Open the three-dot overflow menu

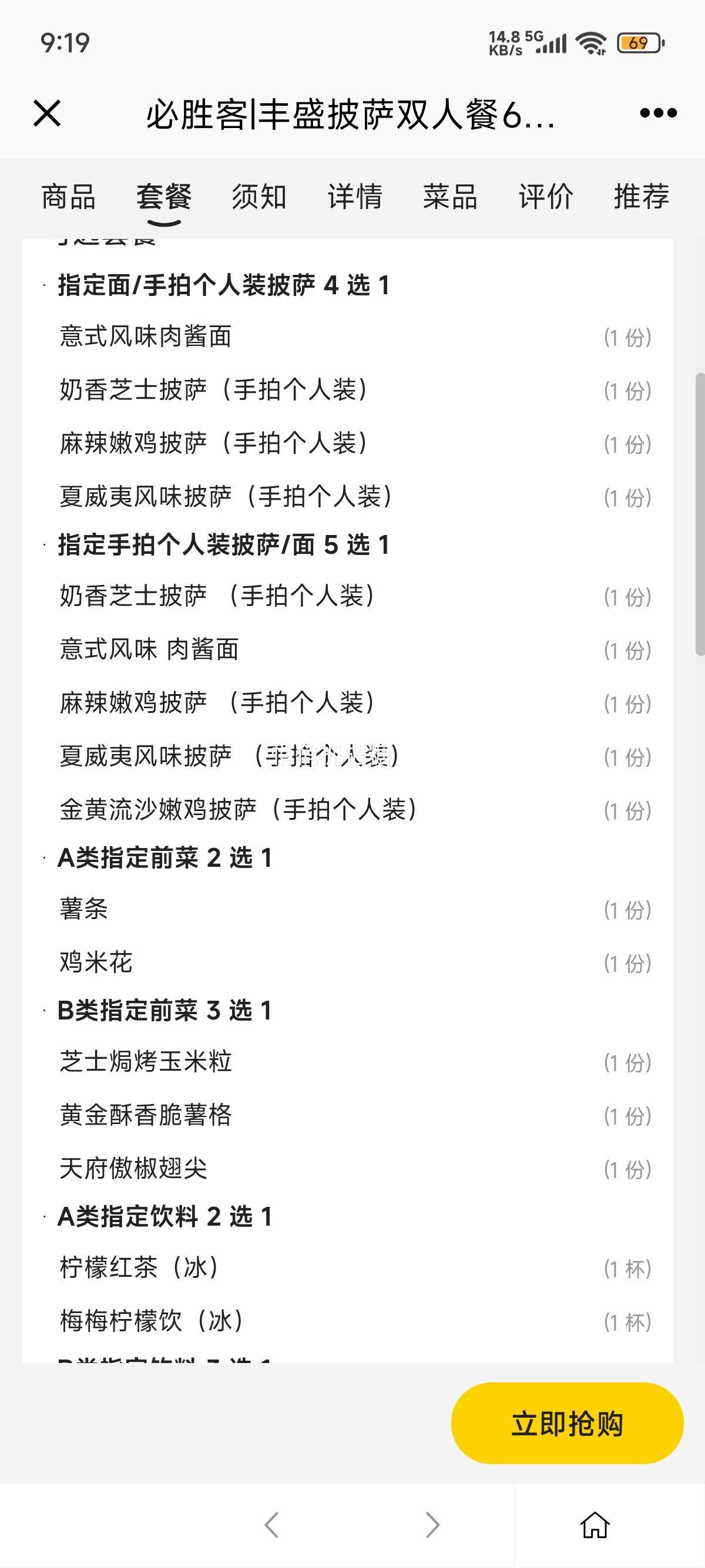658,113
